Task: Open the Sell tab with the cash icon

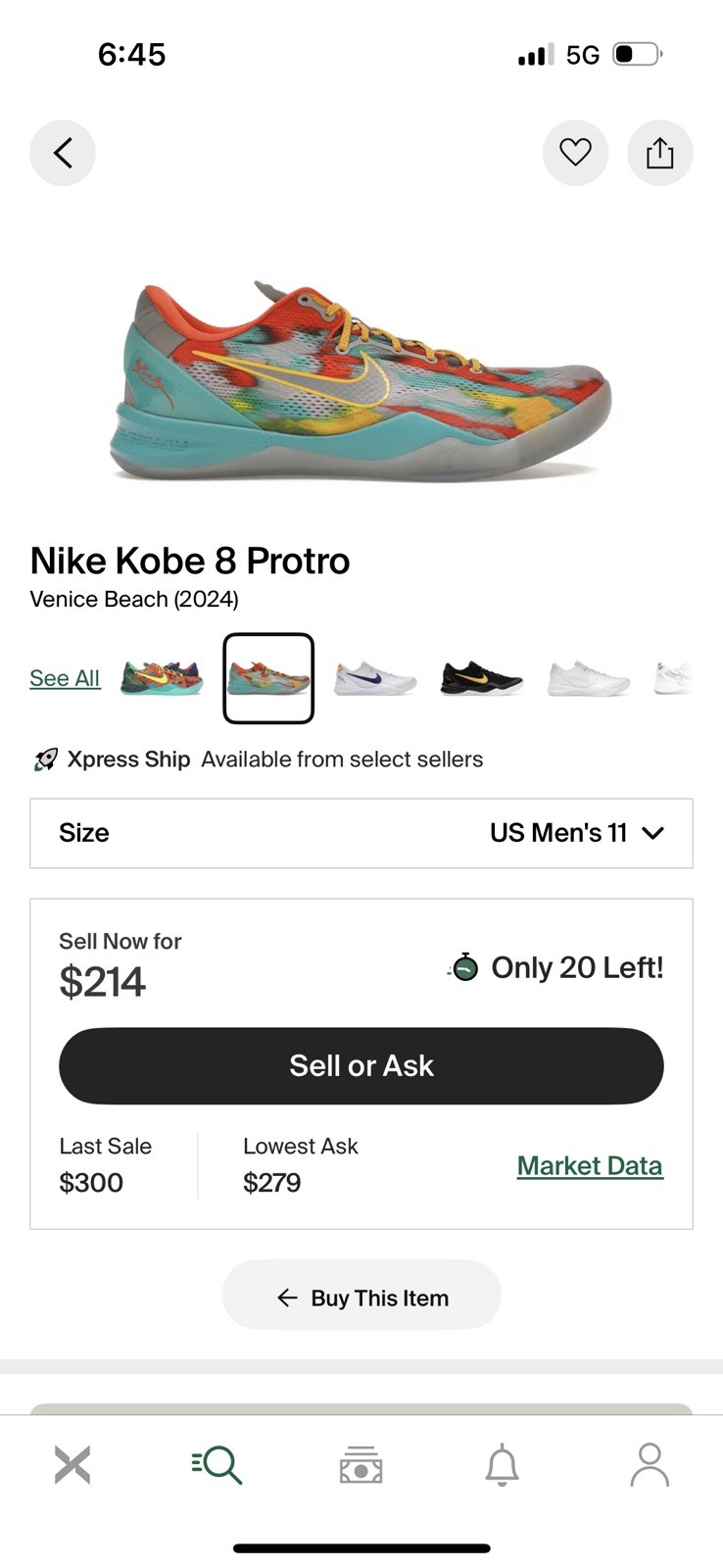Action: pos(361,1464)
